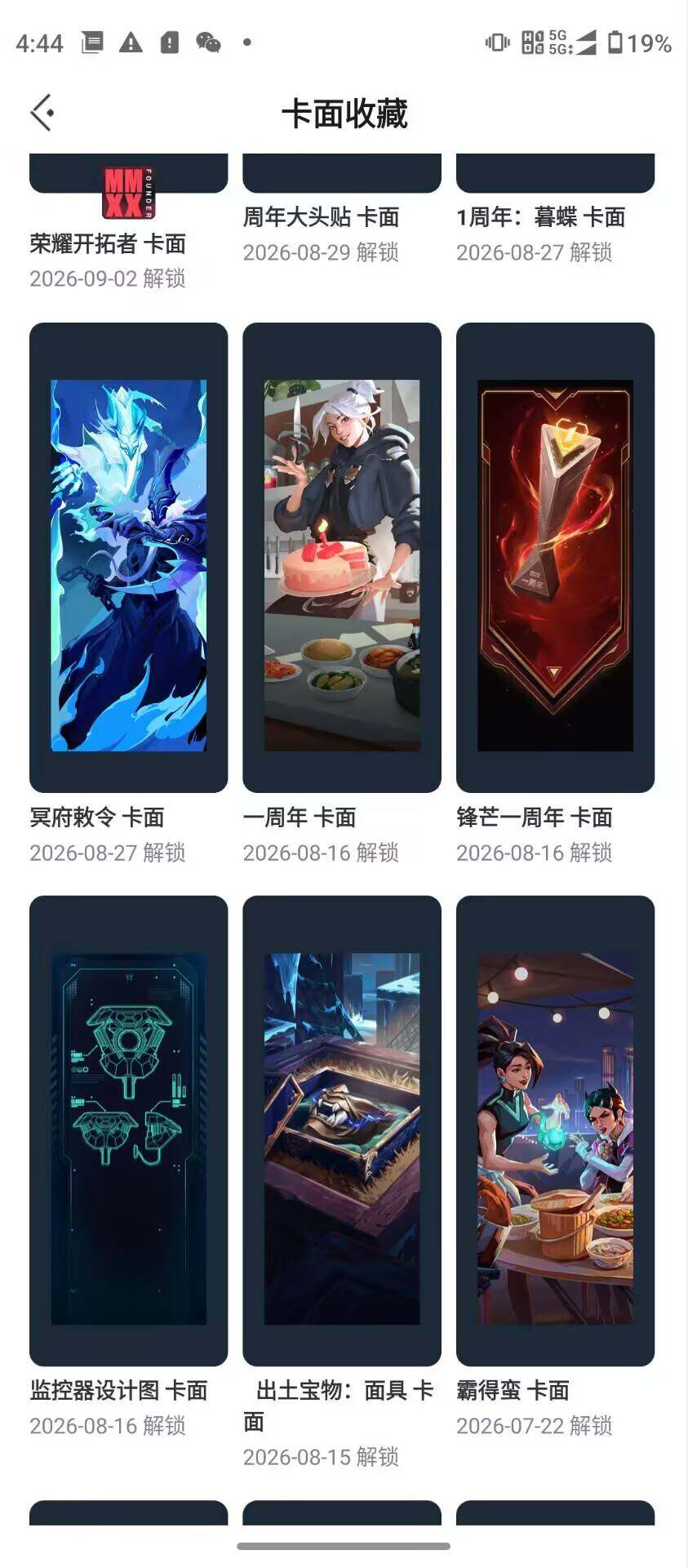Open the 1周年：暮蝶 卡面 card
Viewport: 688px width, 1568px height.
(555, 173)
